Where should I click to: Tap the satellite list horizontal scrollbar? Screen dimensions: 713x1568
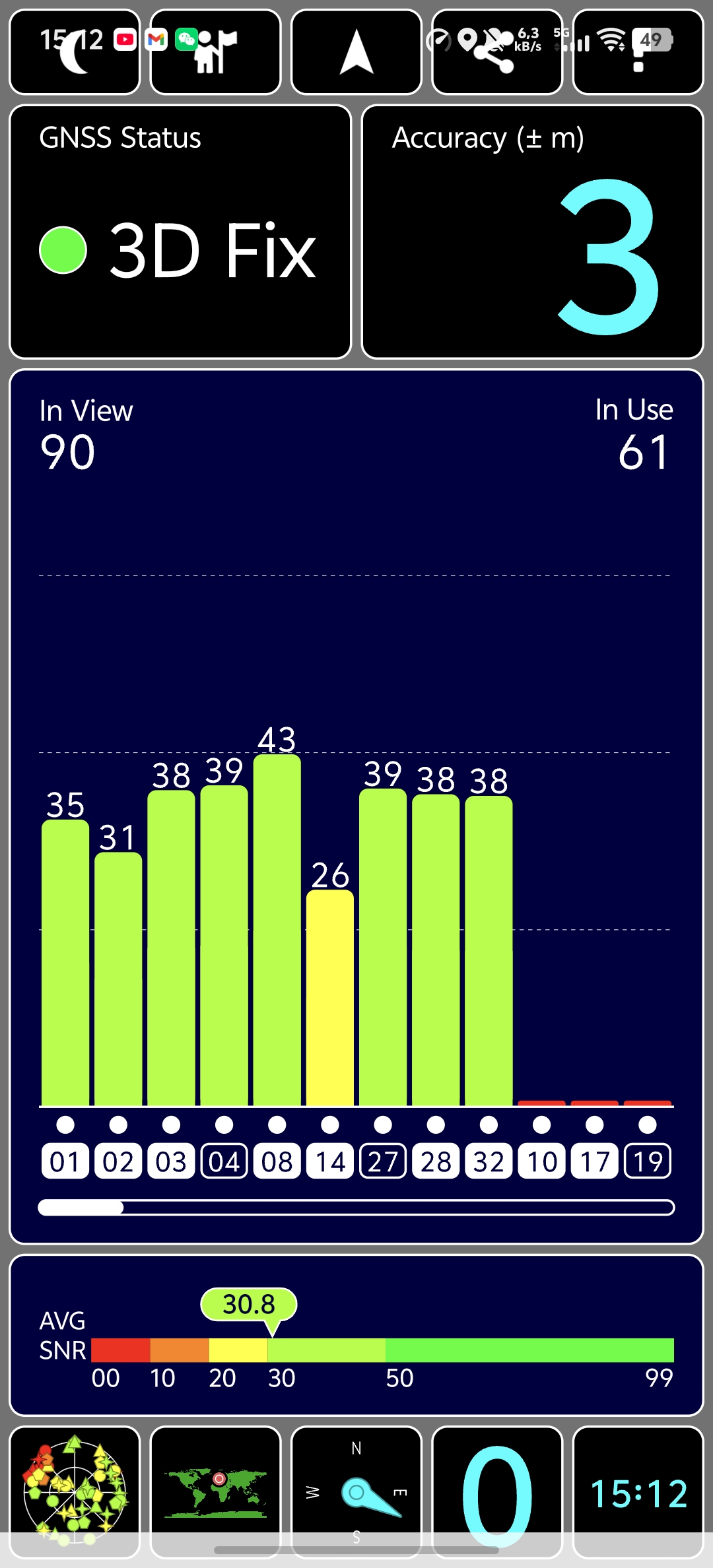tap(356, 1208)
